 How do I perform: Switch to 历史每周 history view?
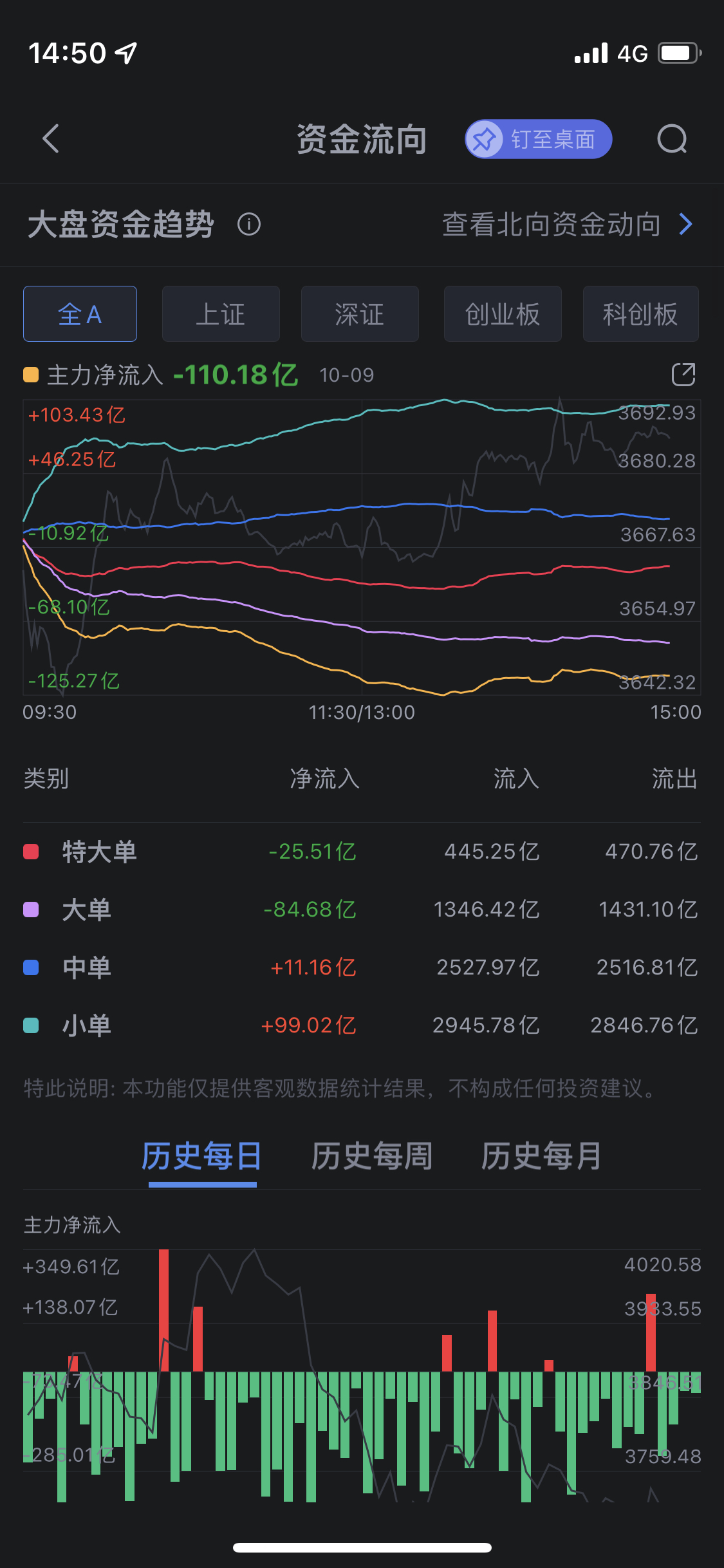[x=372, y=1156]
